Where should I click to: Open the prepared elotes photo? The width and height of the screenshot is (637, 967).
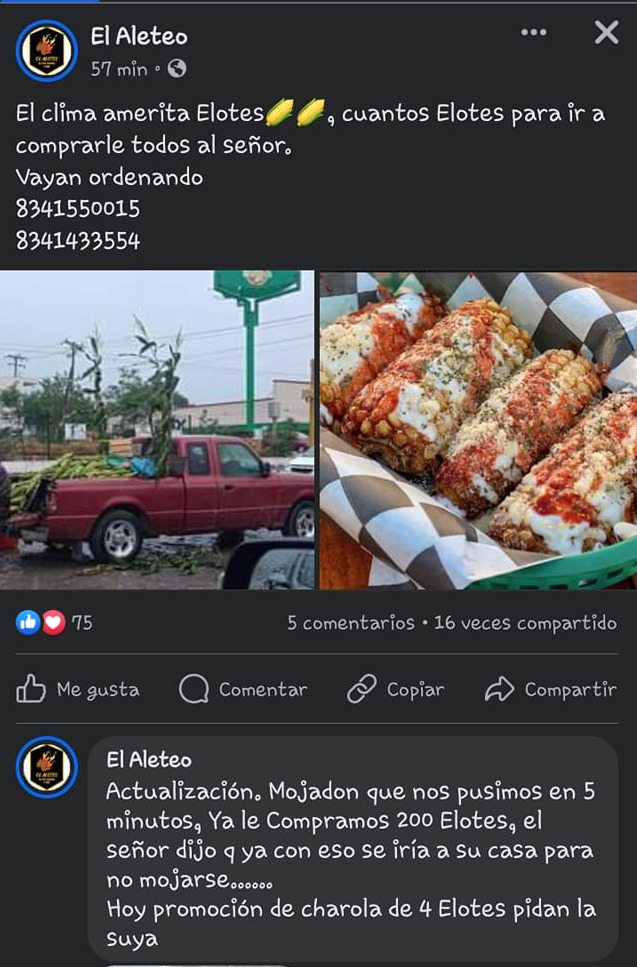coord(478,430)
